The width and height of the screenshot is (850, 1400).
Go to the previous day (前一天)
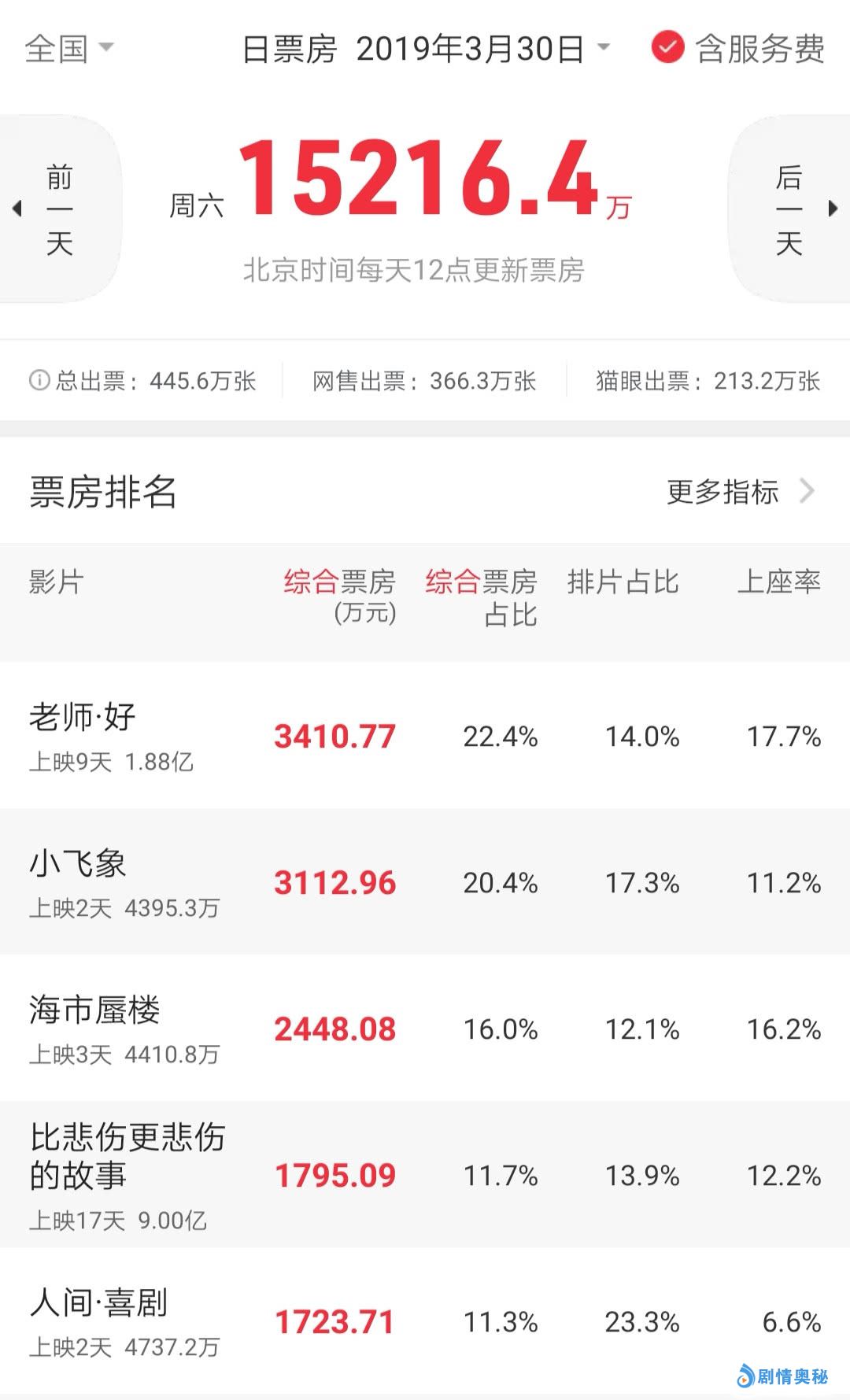59,209
